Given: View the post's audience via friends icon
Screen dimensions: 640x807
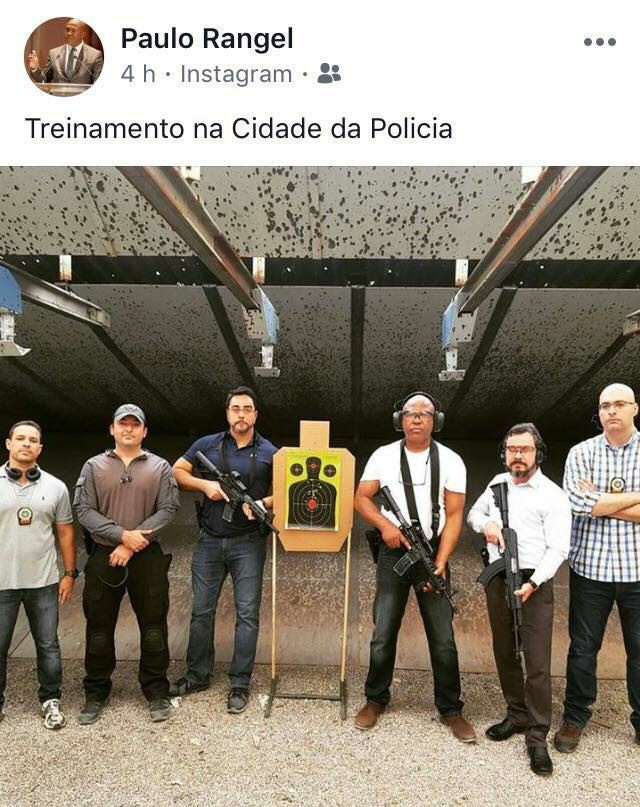Looking at the screenshot, I should pyautogui.click(x=329, y=73).
